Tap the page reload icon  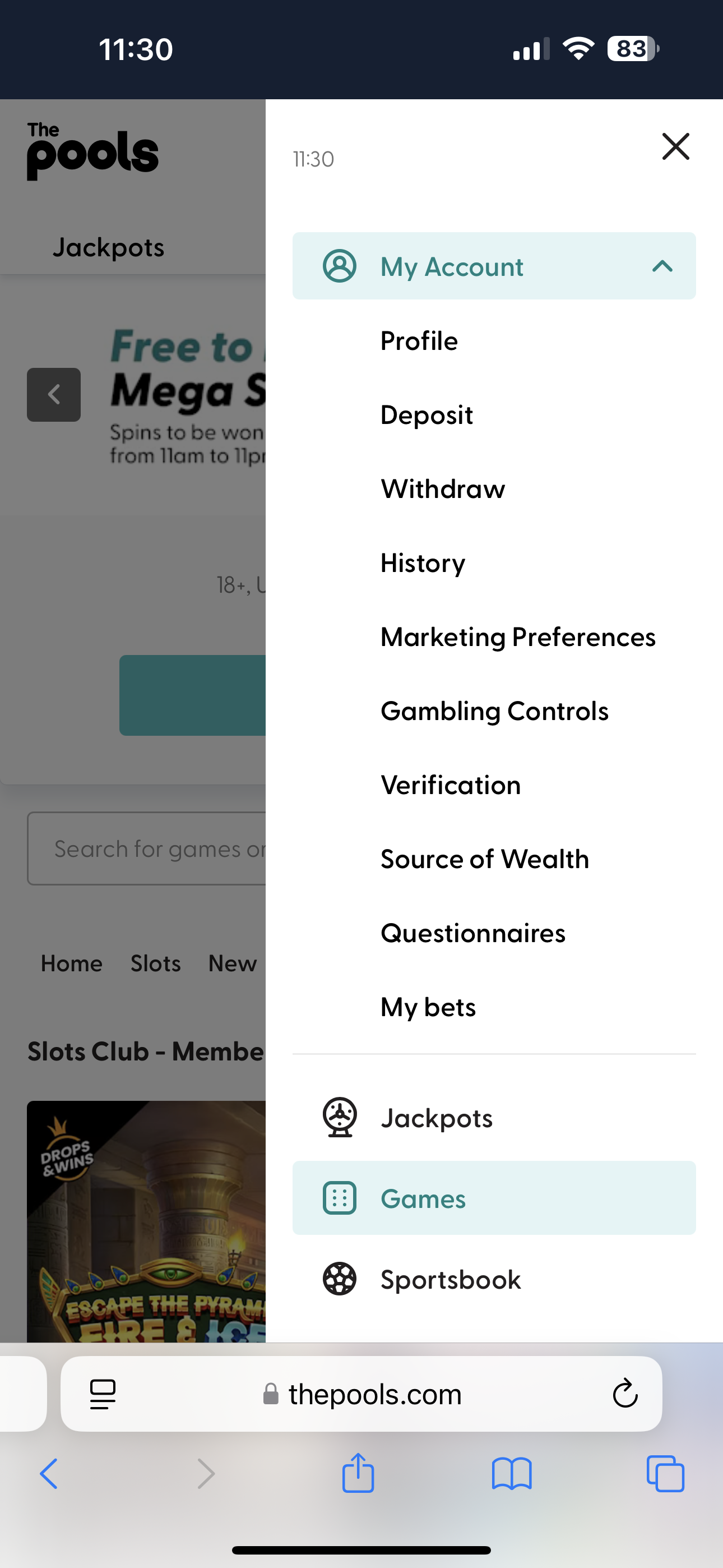click(624, 1394)
